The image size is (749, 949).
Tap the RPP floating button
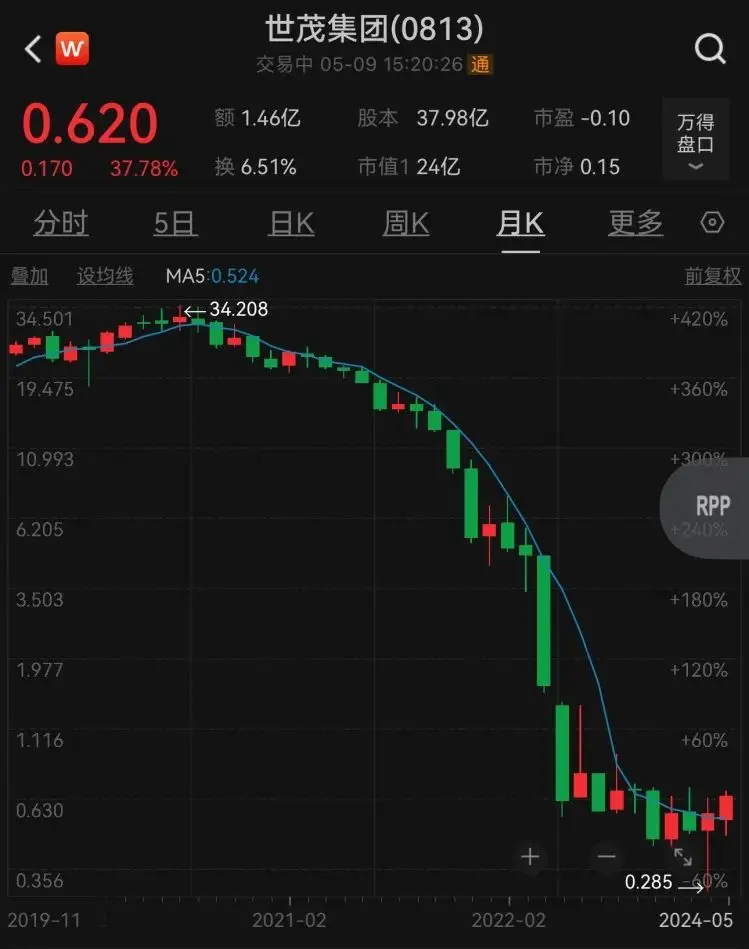pos(710,506)
